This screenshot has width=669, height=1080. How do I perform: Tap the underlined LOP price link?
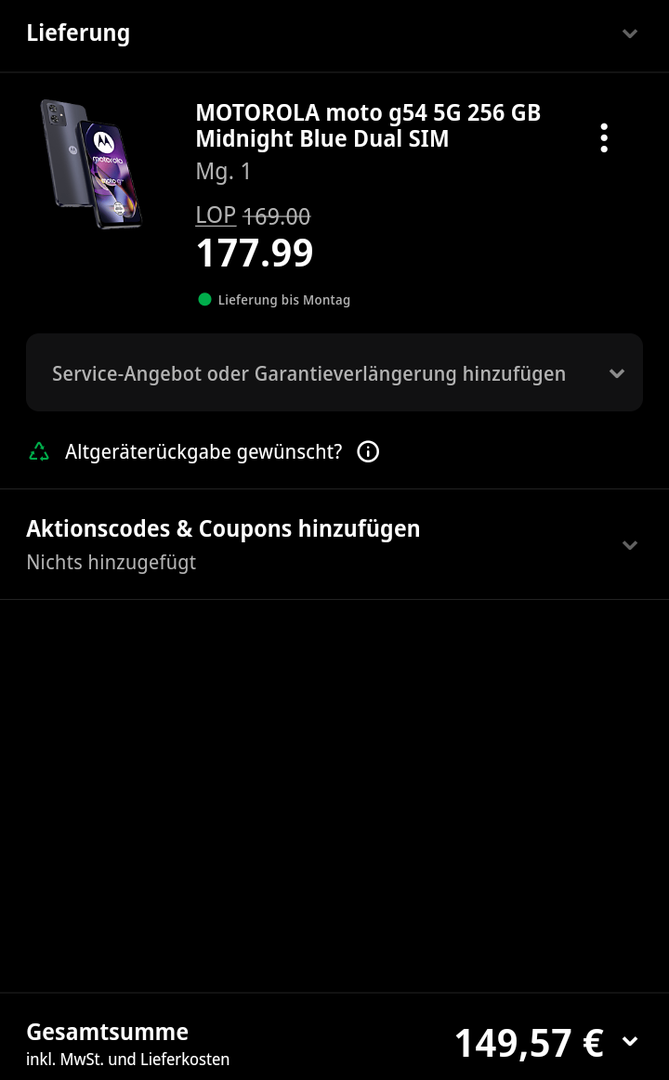click(x=216, y=215)
